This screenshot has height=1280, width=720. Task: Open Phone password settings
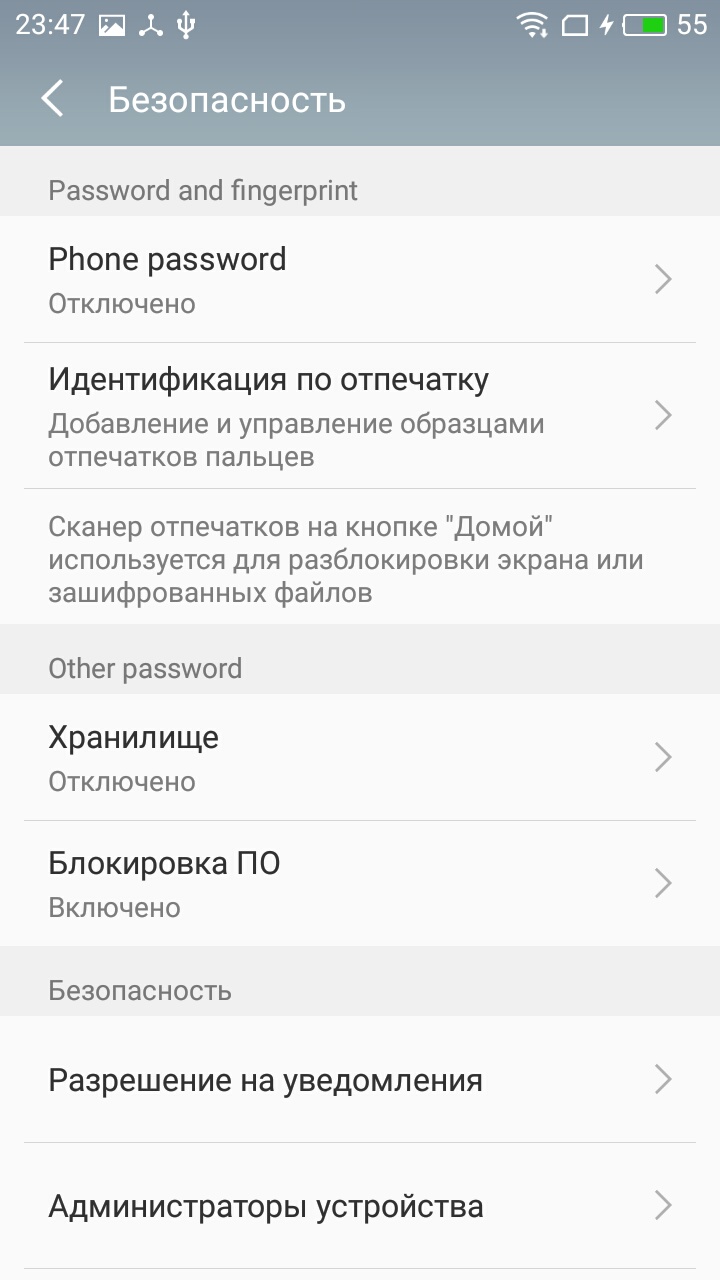coord(360,279)
